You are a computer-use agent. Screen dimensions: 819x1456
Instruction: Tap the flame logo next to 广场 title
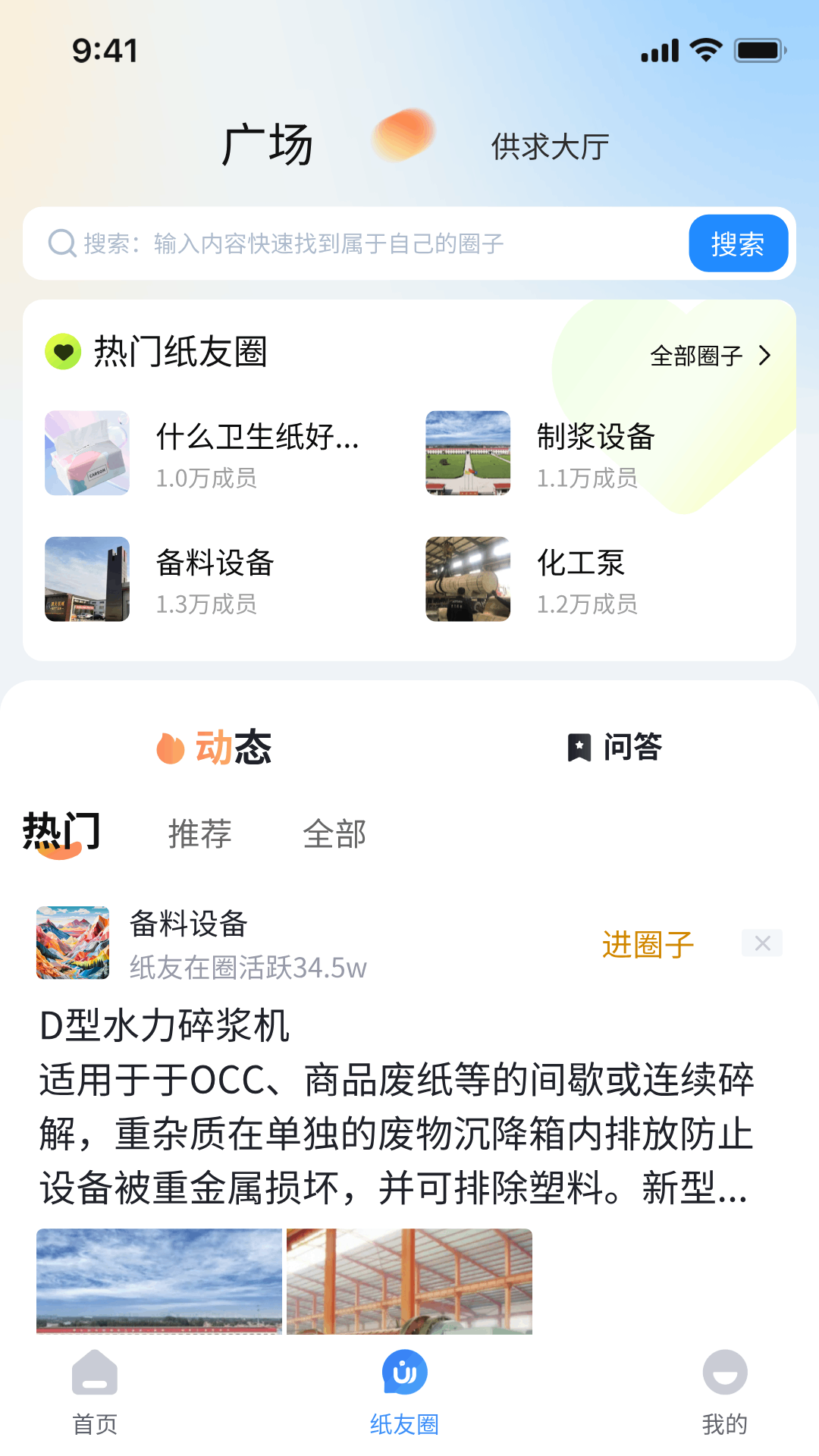click(x=403, y=139)
